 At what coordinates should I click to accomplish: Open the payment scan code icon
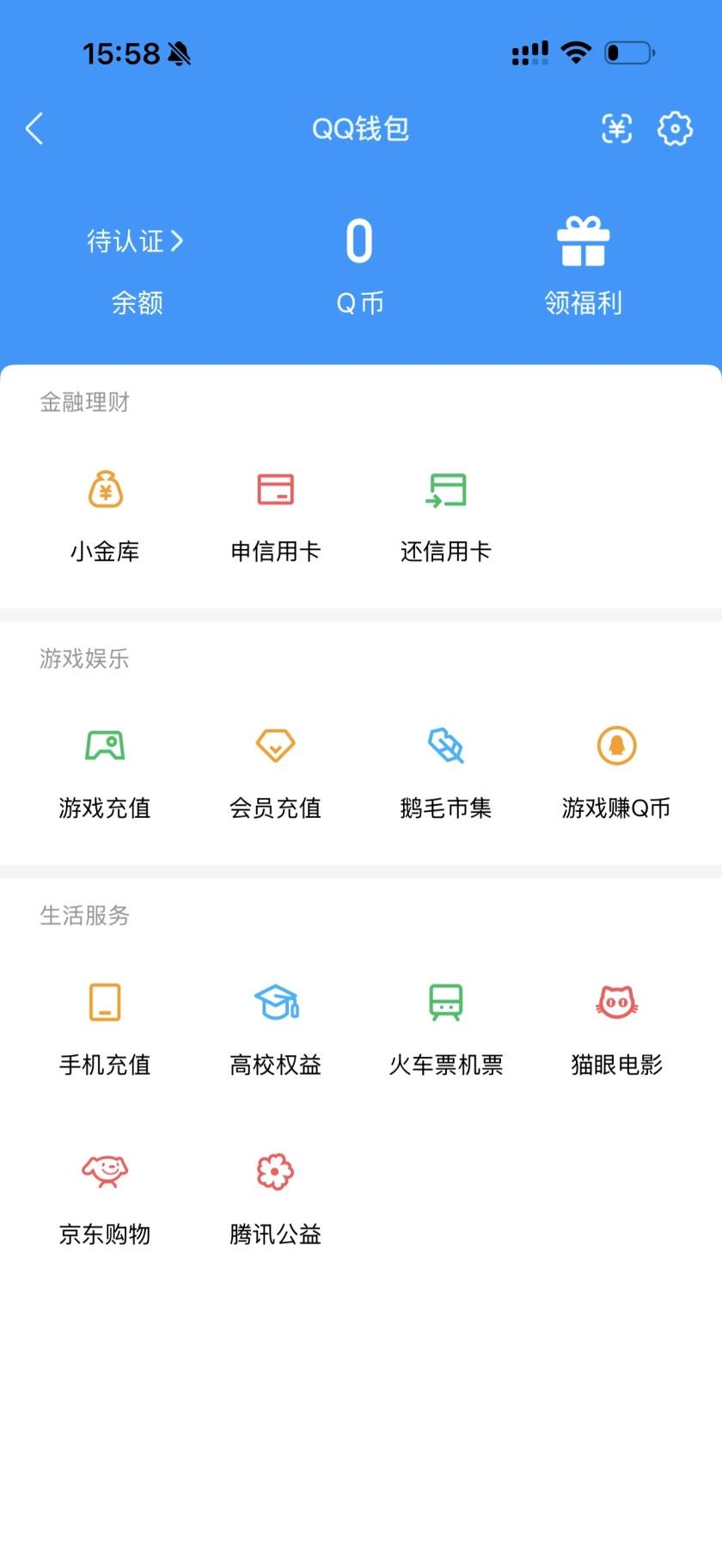pyautogui.click(x=615, y=128)
